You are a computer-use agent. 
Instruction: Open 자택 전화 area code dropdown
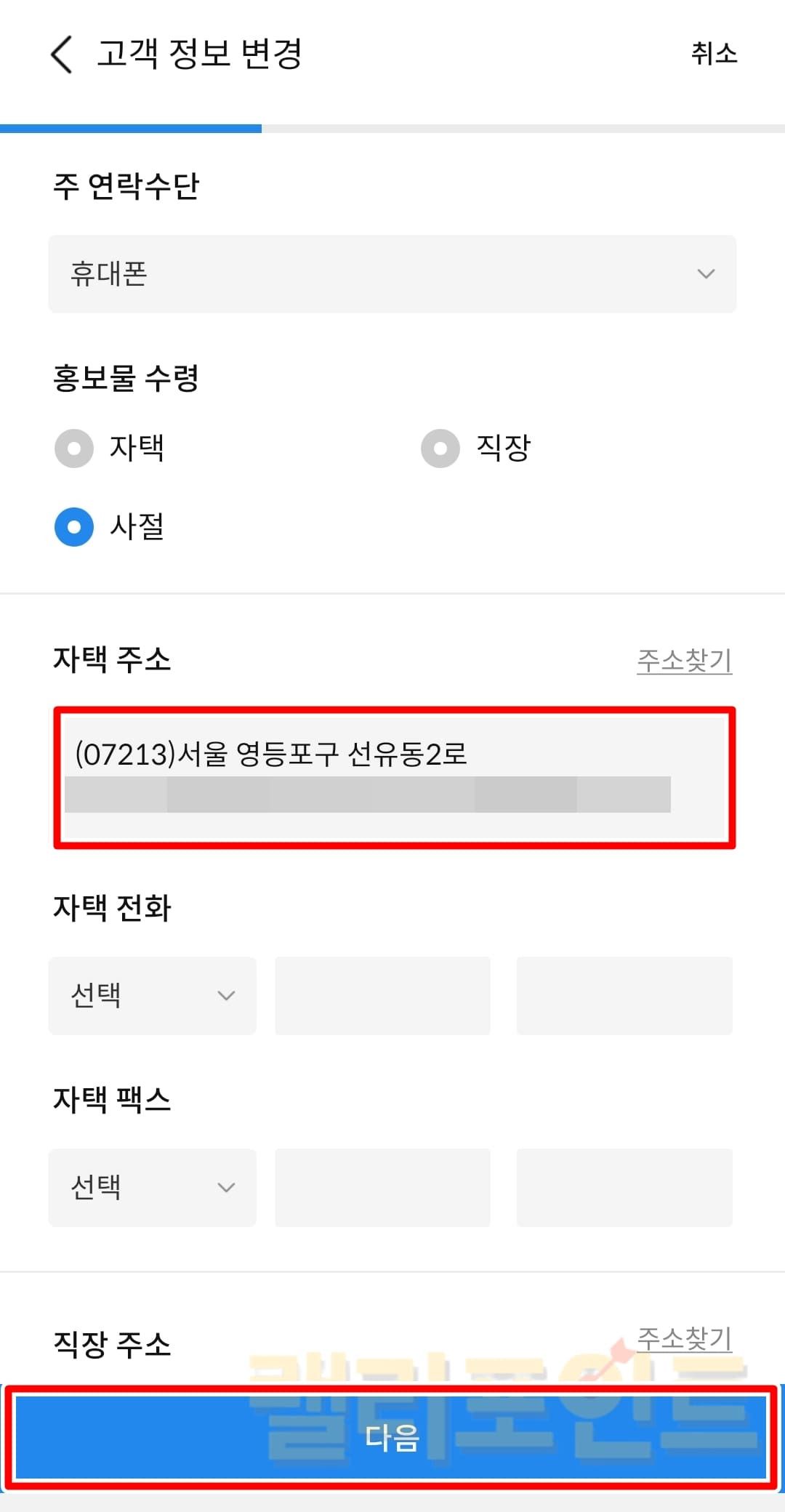pos(153,995)
